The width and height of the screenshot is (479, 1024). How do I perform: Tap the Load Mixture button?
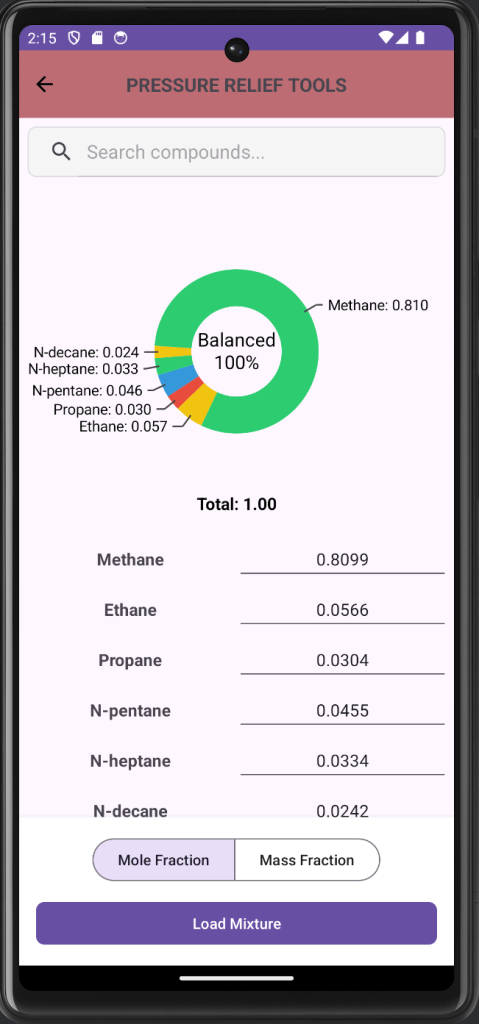pyautogui.click(x=236, y=923)
